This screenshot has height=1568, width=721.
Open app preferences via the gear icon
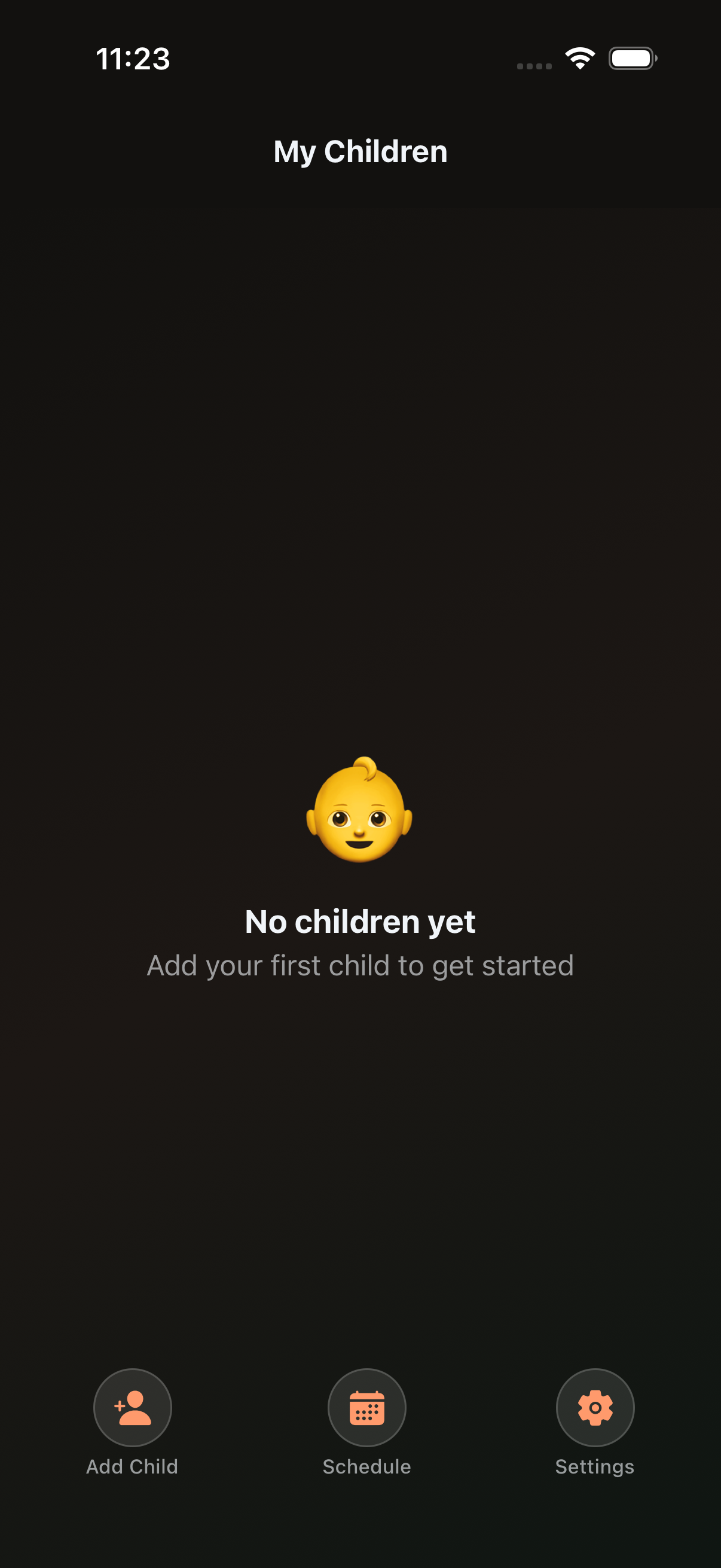click(594, 1408)
